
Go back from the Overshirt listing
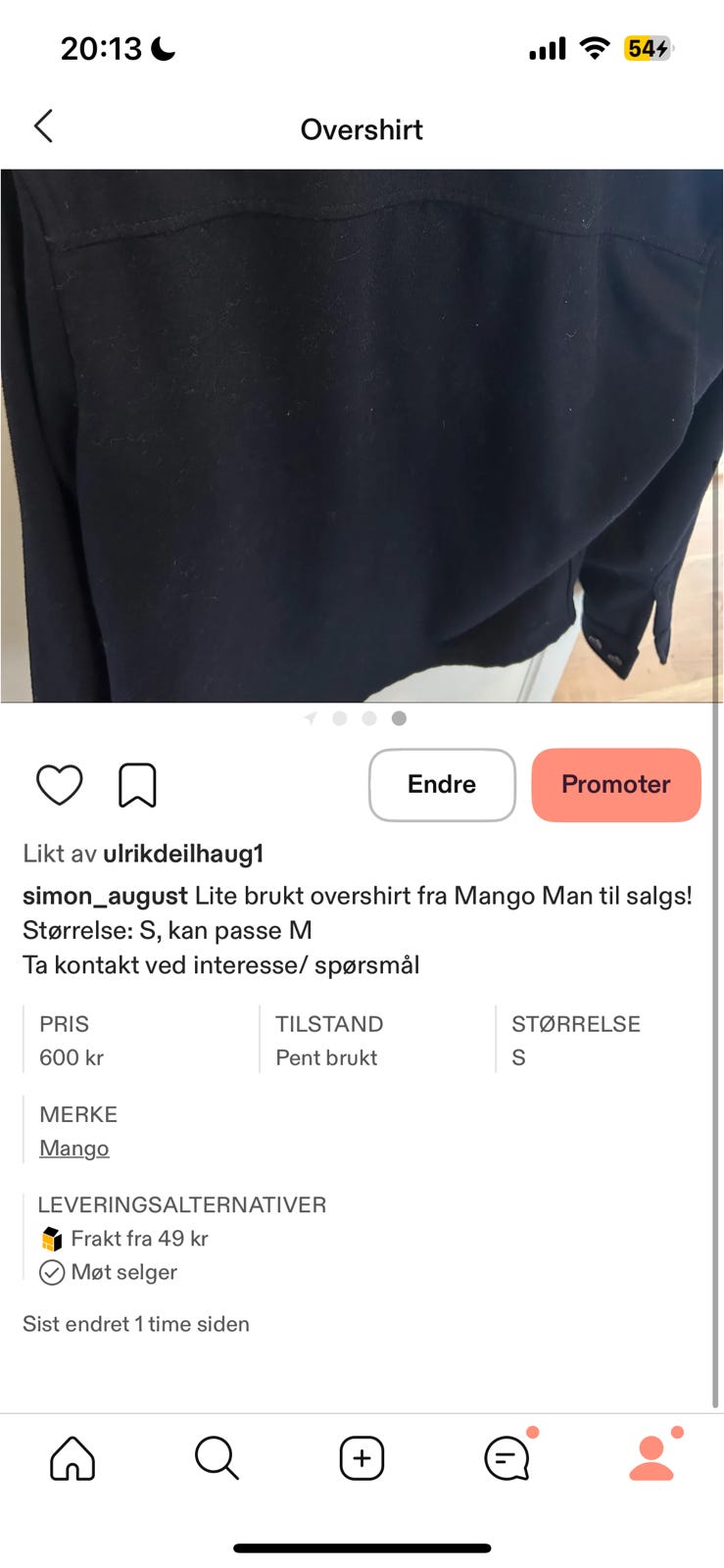point(44,127)
